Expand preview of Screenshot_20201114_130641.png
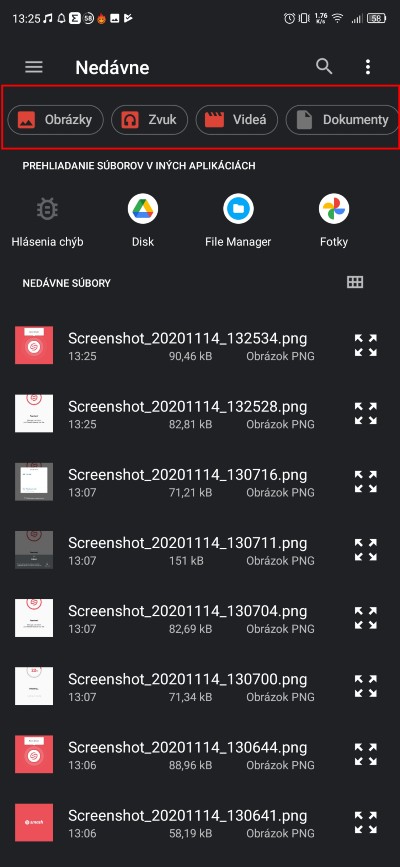 coord(366,822)
